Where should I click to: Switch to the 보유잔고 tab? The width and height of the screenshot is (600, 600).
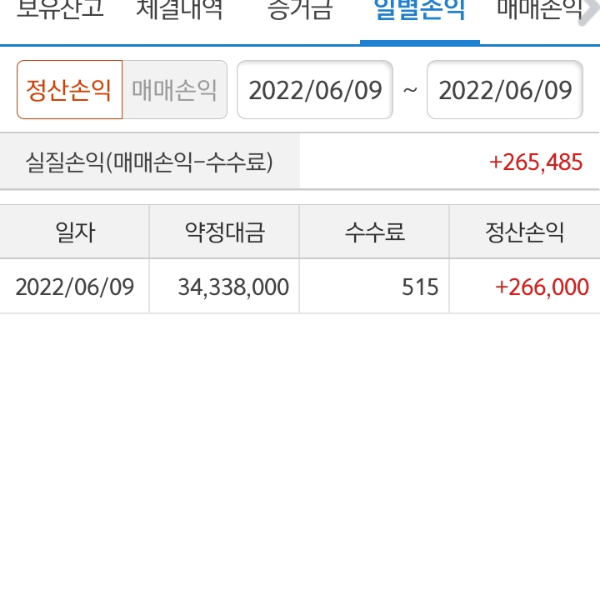59,12
